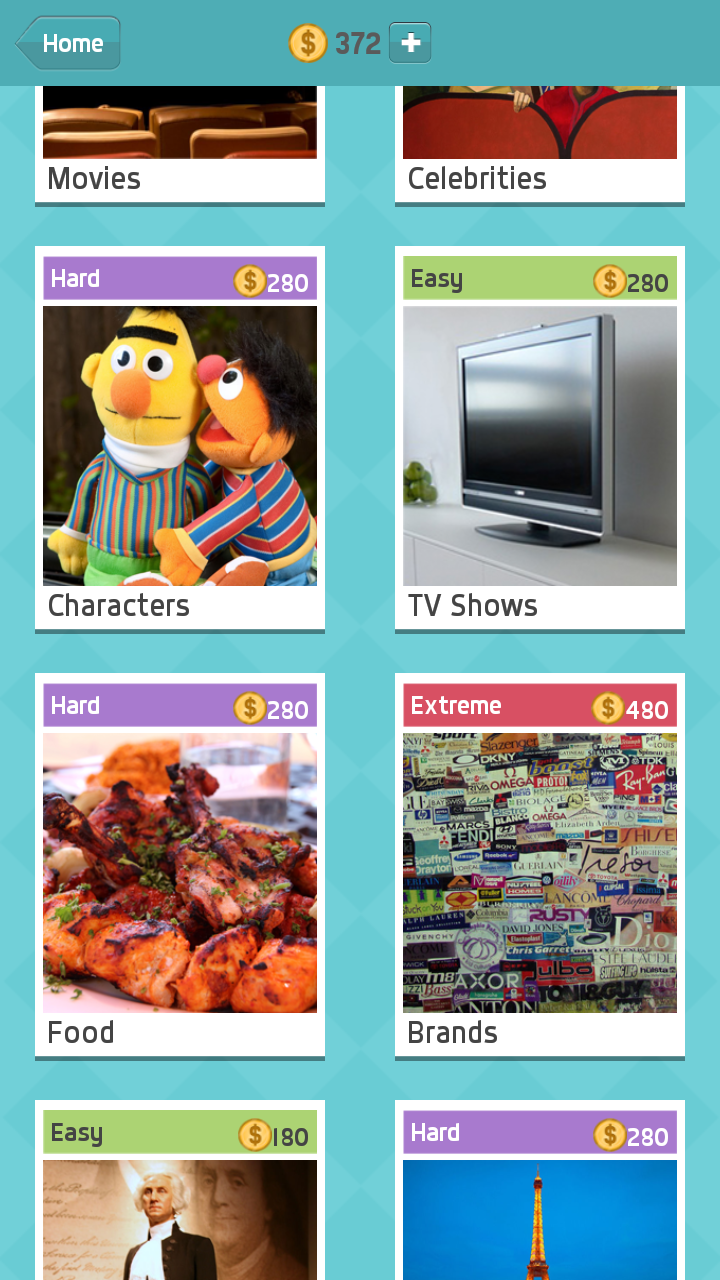
Task: Open the Brands category
Action: [539, 871]
